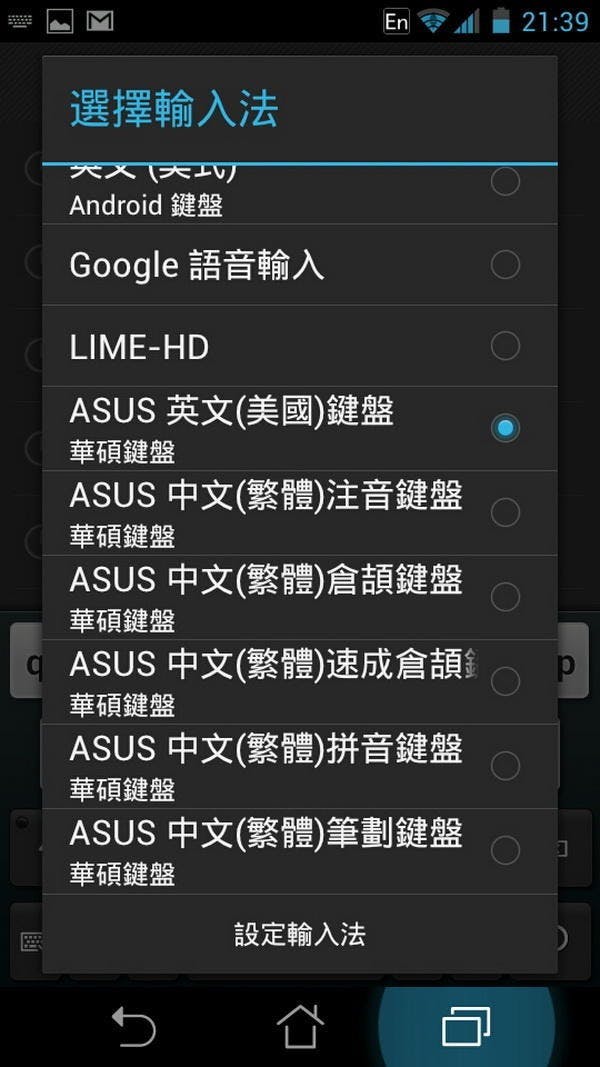The height and width of the screenshot is (1067, 600).
Task: Choose ASUS 中文(繁體)速成倉頡 keyboard
Action: 298,681
